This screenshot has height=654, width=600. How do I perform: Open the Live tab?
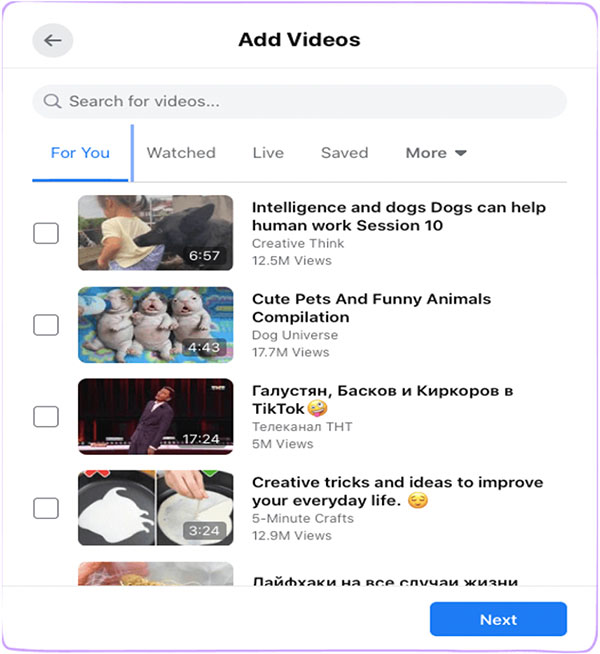point(268,153)
